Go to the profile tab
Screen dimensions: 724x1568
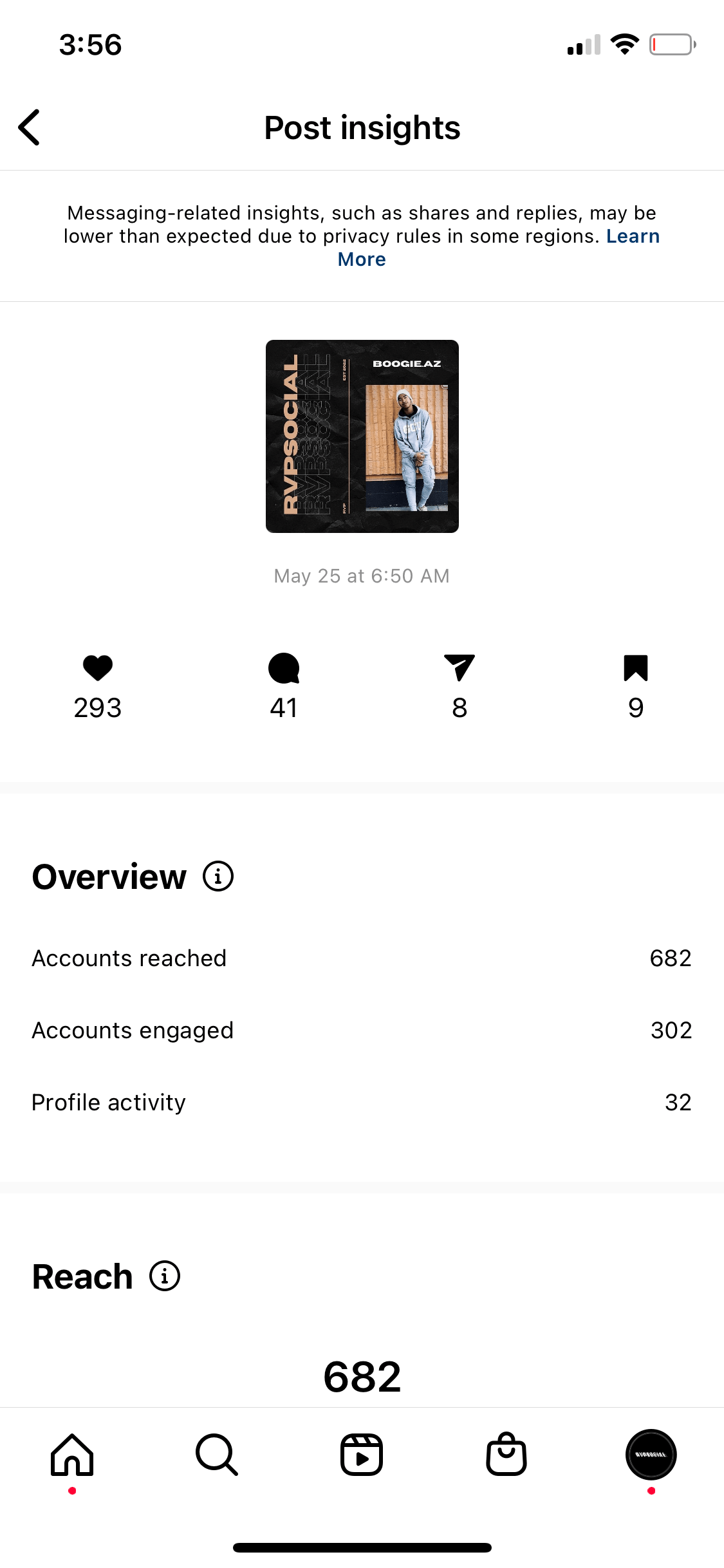(x=651, y=1455)
